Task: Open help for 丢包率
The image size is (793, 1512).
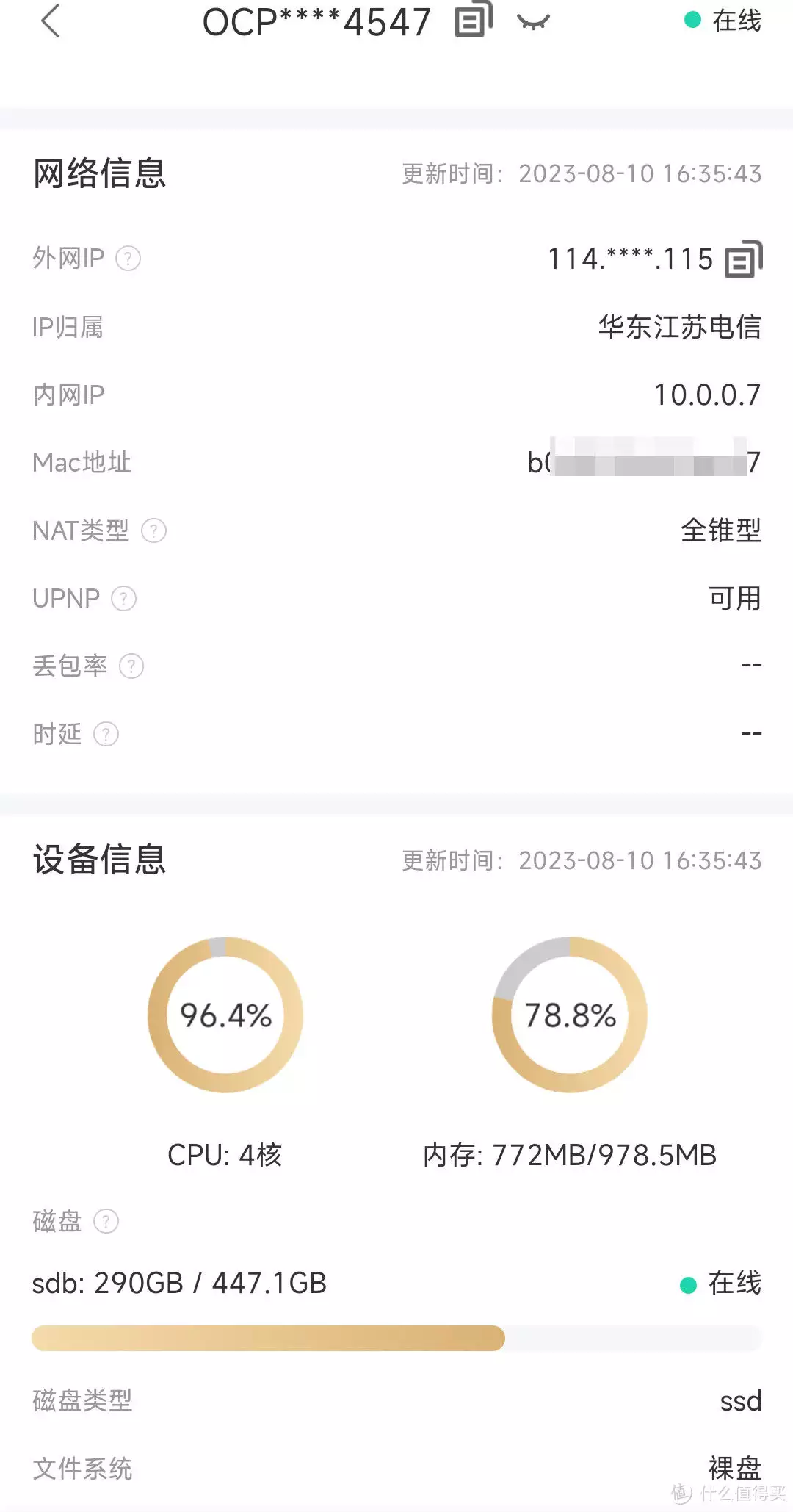Action: coord(131,666)
